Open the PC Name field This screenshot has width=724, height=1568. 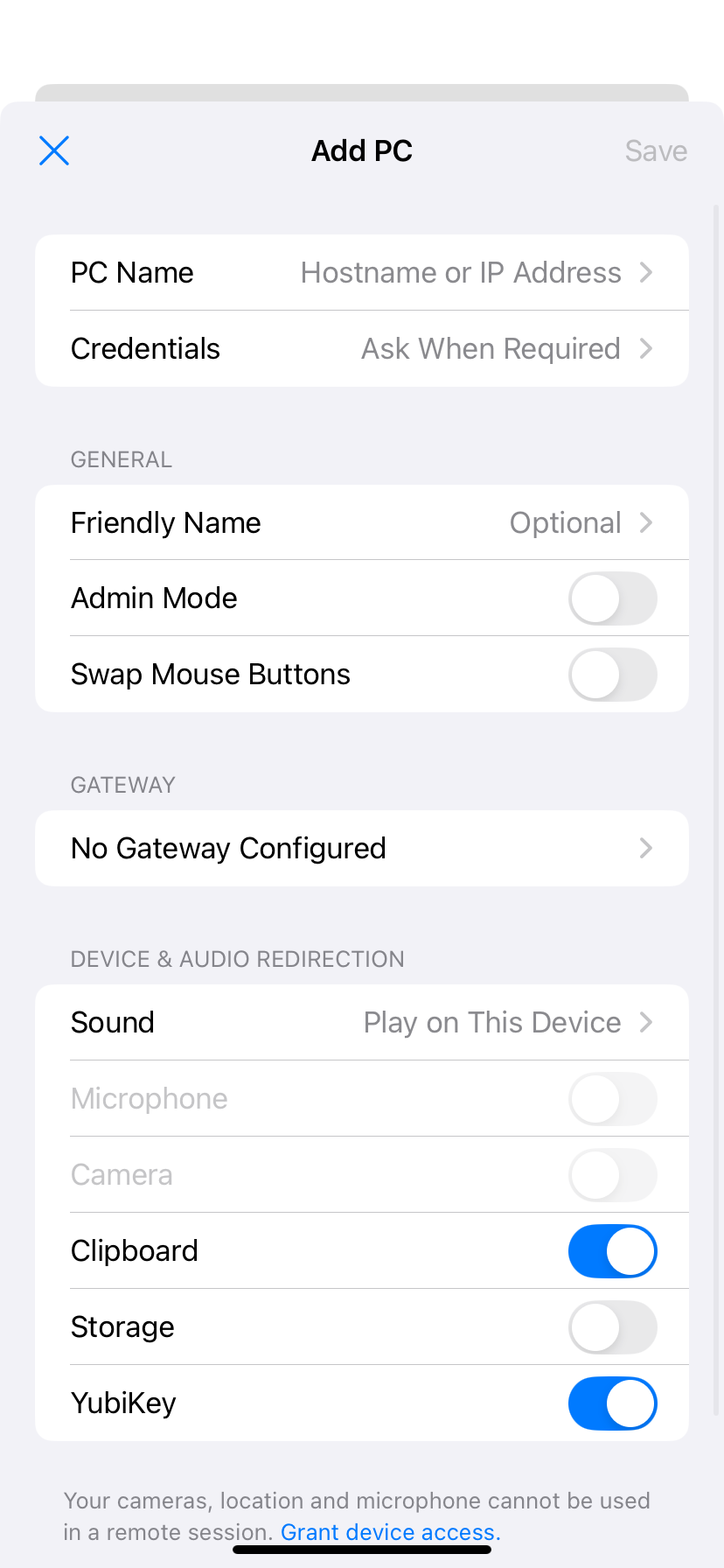362,272
